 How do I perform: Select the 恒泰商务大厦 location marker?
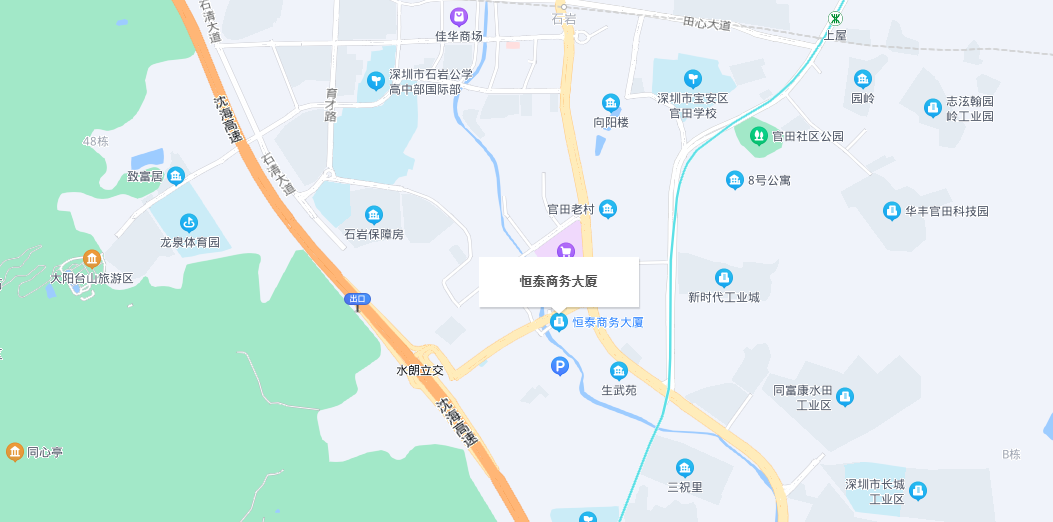click(x=559, y=322)
